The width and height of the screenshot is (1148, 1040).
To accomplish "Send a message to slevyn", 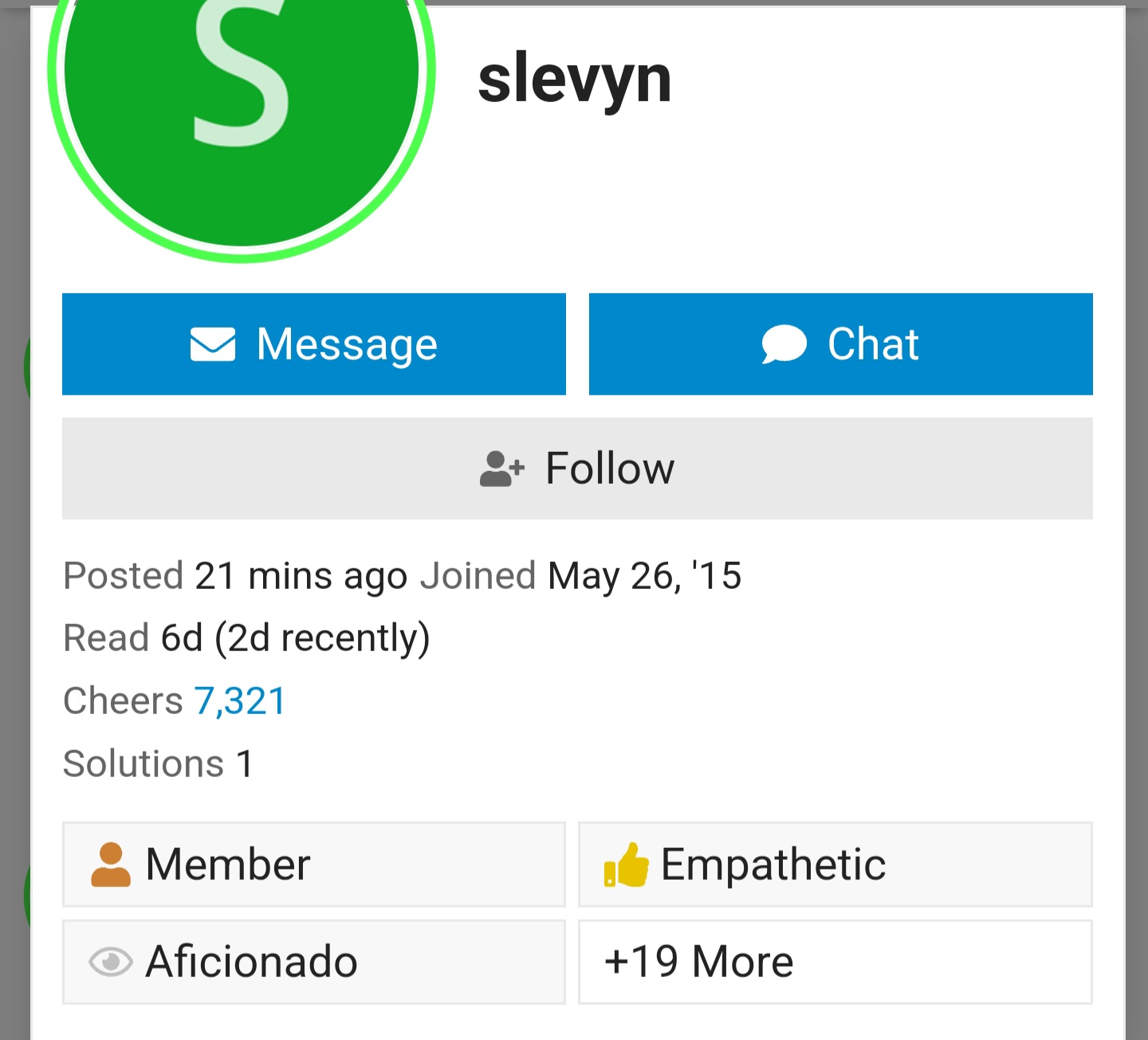I will (314, 344).
